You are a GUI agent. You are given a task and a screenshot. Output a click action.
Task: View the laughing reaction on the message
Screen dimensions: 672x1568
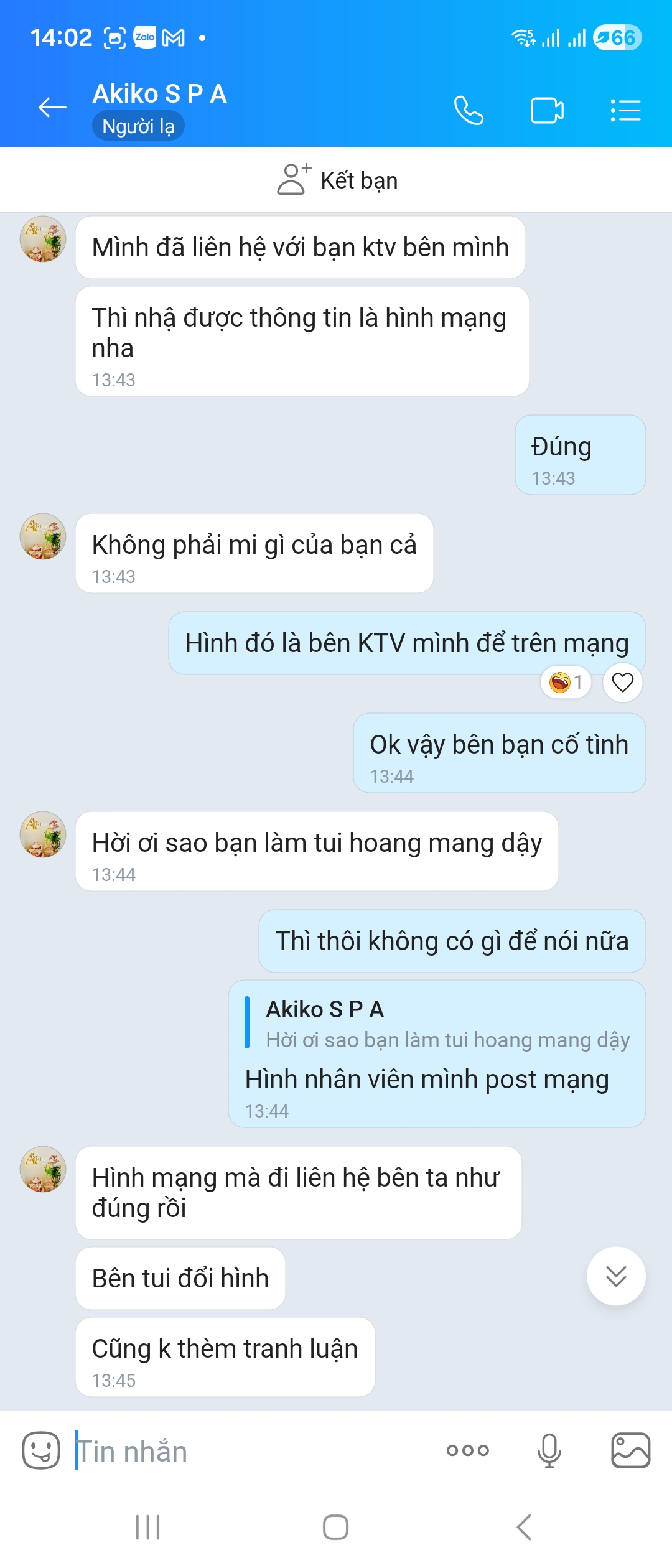(x=566, y=683)
